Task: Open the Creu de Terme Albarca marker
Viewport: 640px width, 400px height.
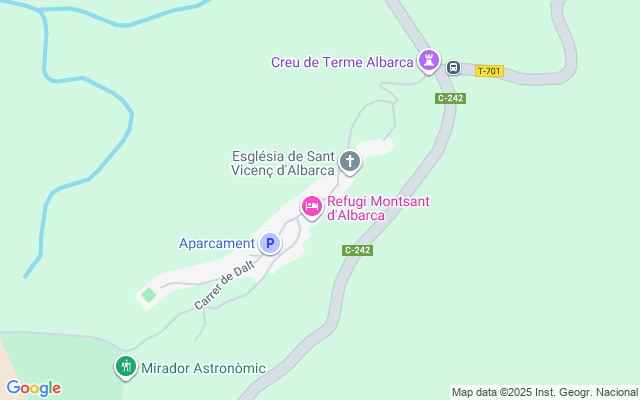Action: 429,61
